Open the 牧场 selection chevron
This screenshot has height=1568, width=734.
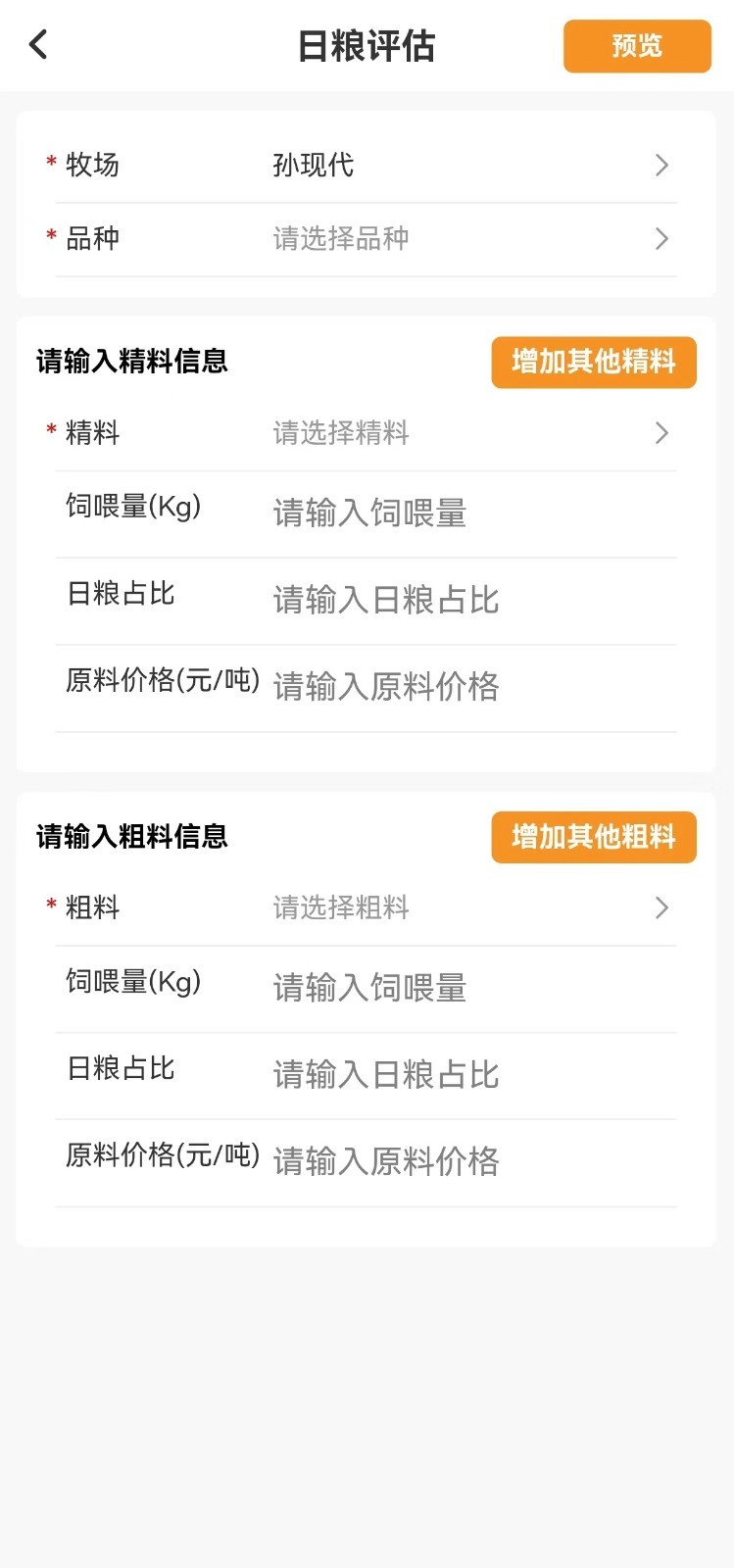pos(661,165)
